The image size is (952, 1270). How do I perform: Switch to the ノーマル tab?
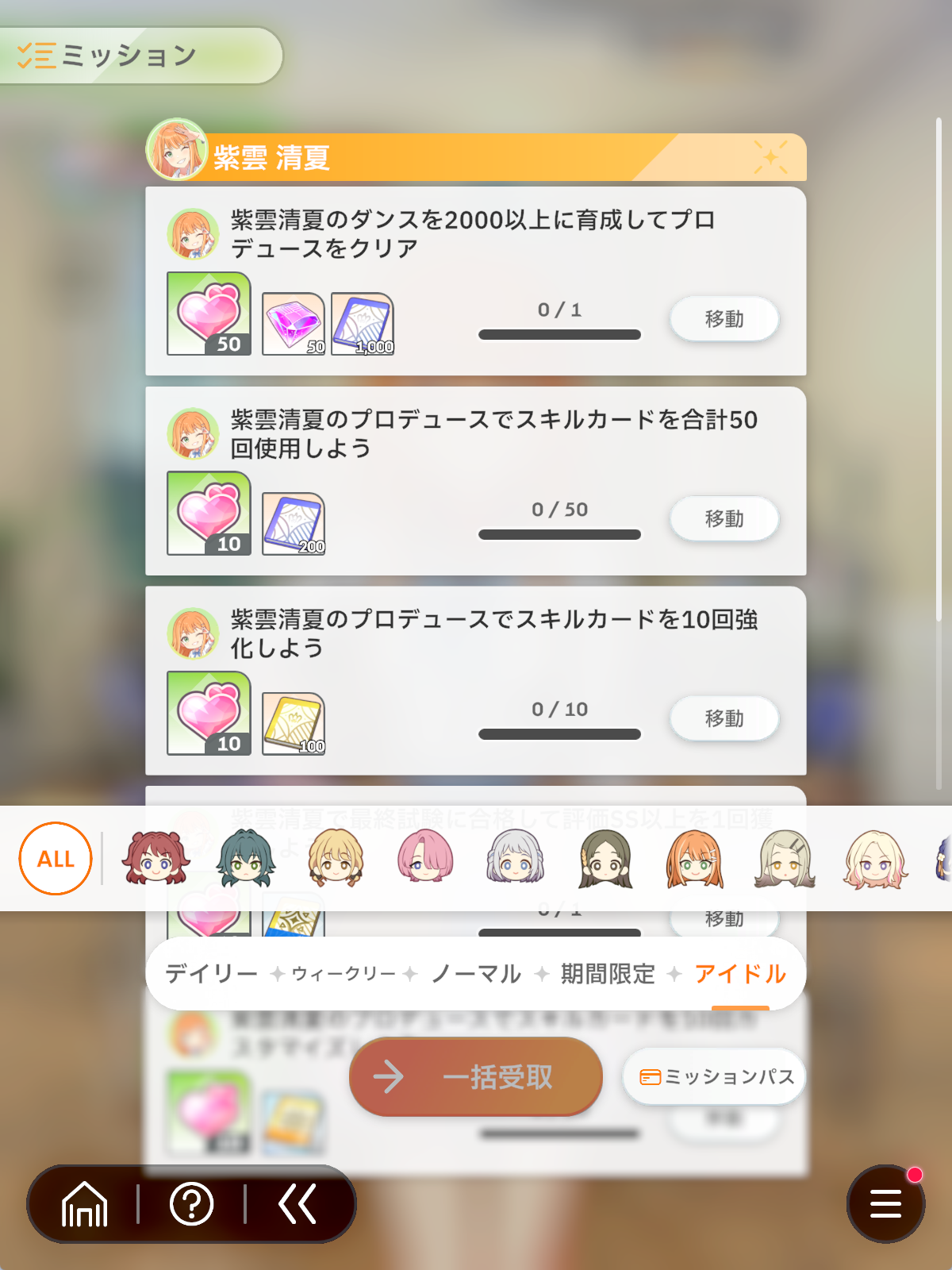[x=476, y=974]
